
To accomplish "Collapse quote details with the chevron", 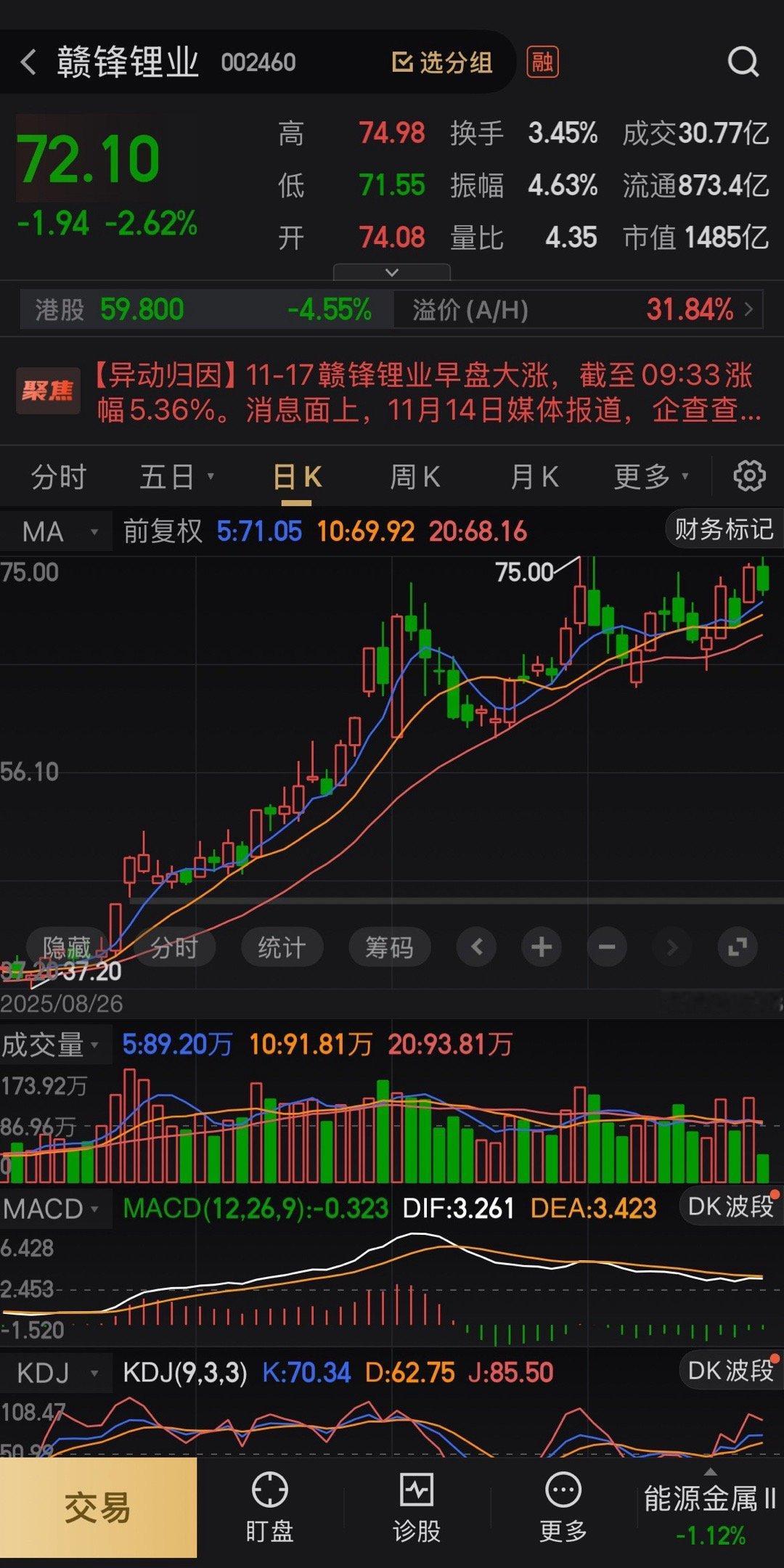I will coord(391,272).
